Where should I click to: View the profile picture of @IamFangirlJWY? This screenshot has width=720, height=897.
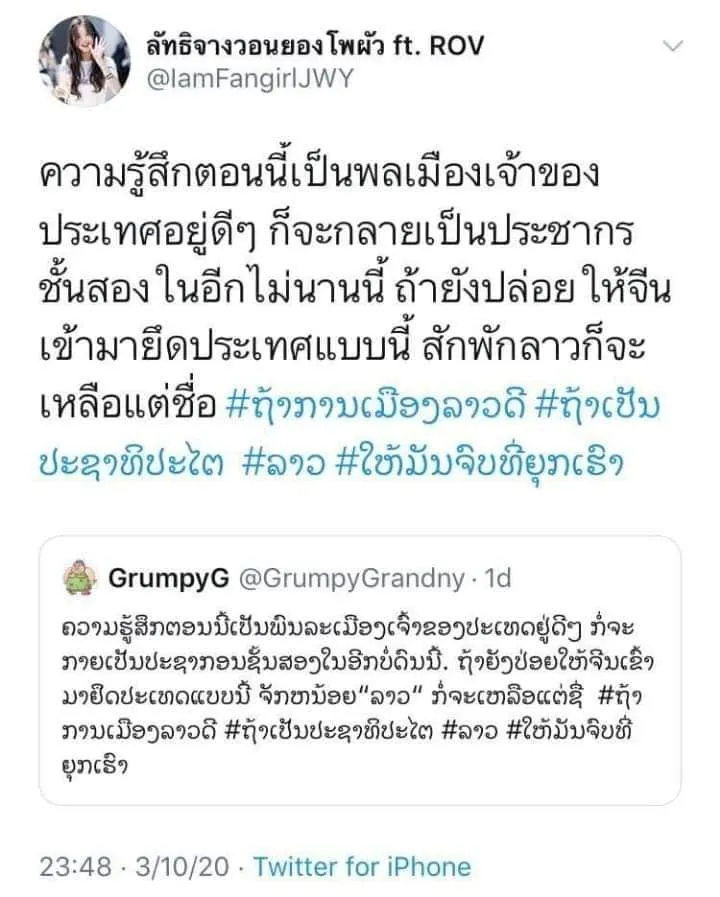84,61
